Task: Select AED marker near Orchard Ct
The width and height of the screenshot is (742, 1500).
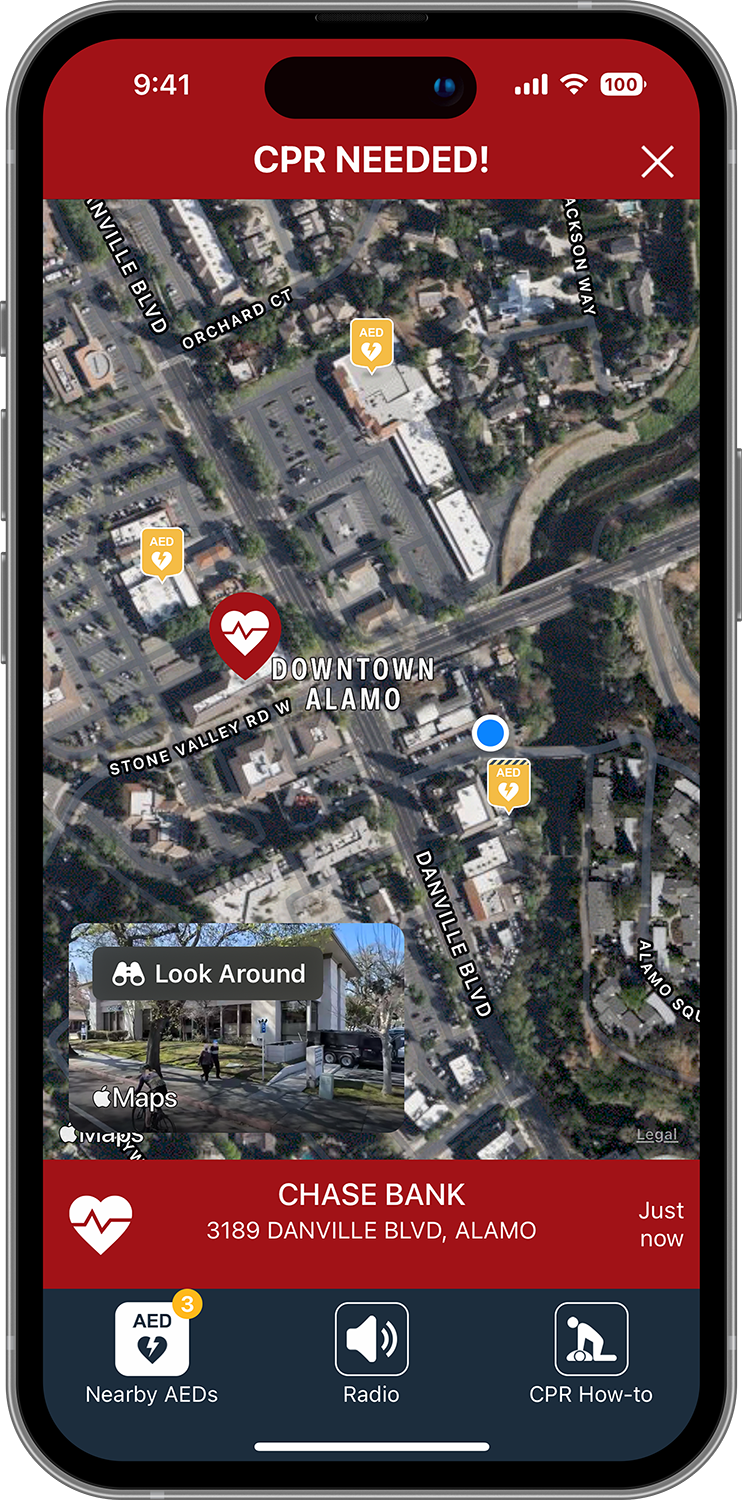Action: pos(371,343)
